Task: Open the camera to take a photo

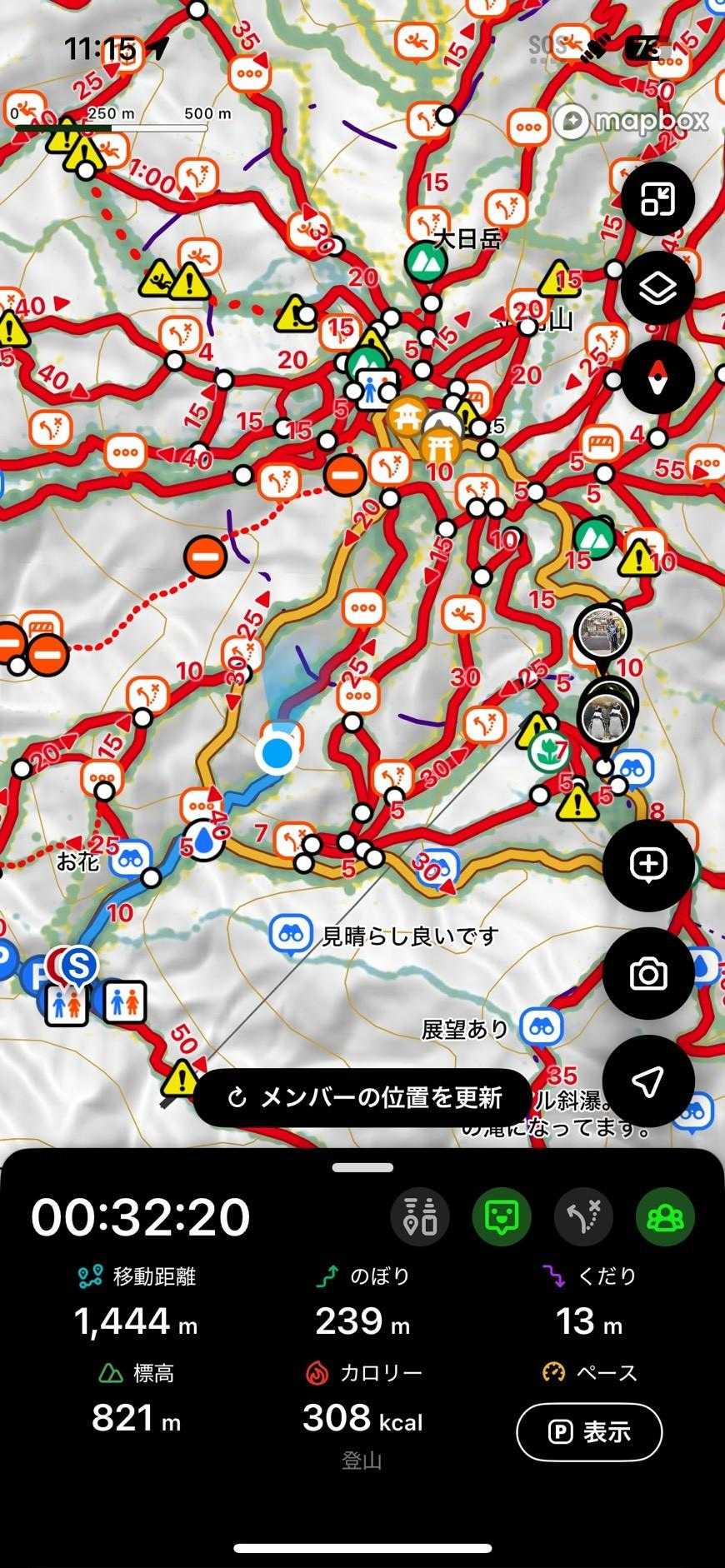Action: pos(647,973)
